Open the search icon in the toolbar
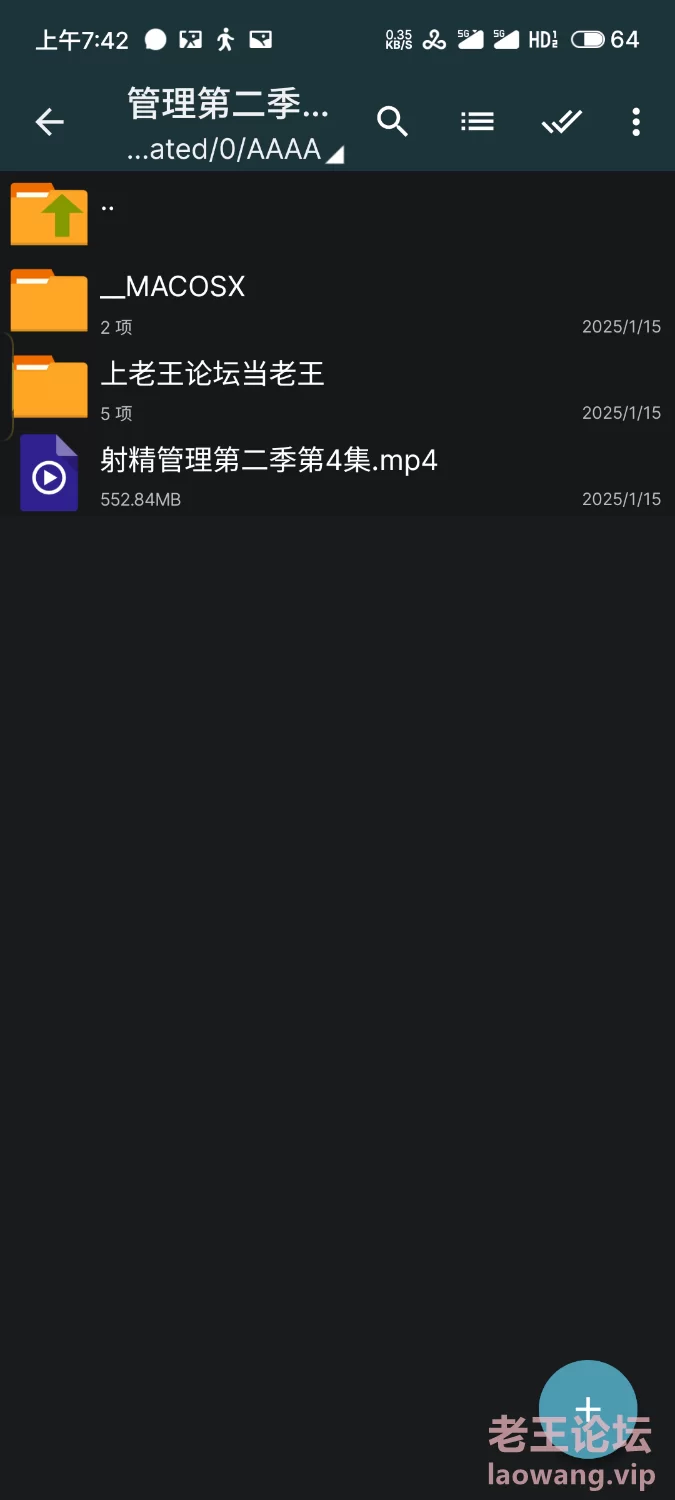The width and height of the screenshot is (675, 1500). coord(392,122)
